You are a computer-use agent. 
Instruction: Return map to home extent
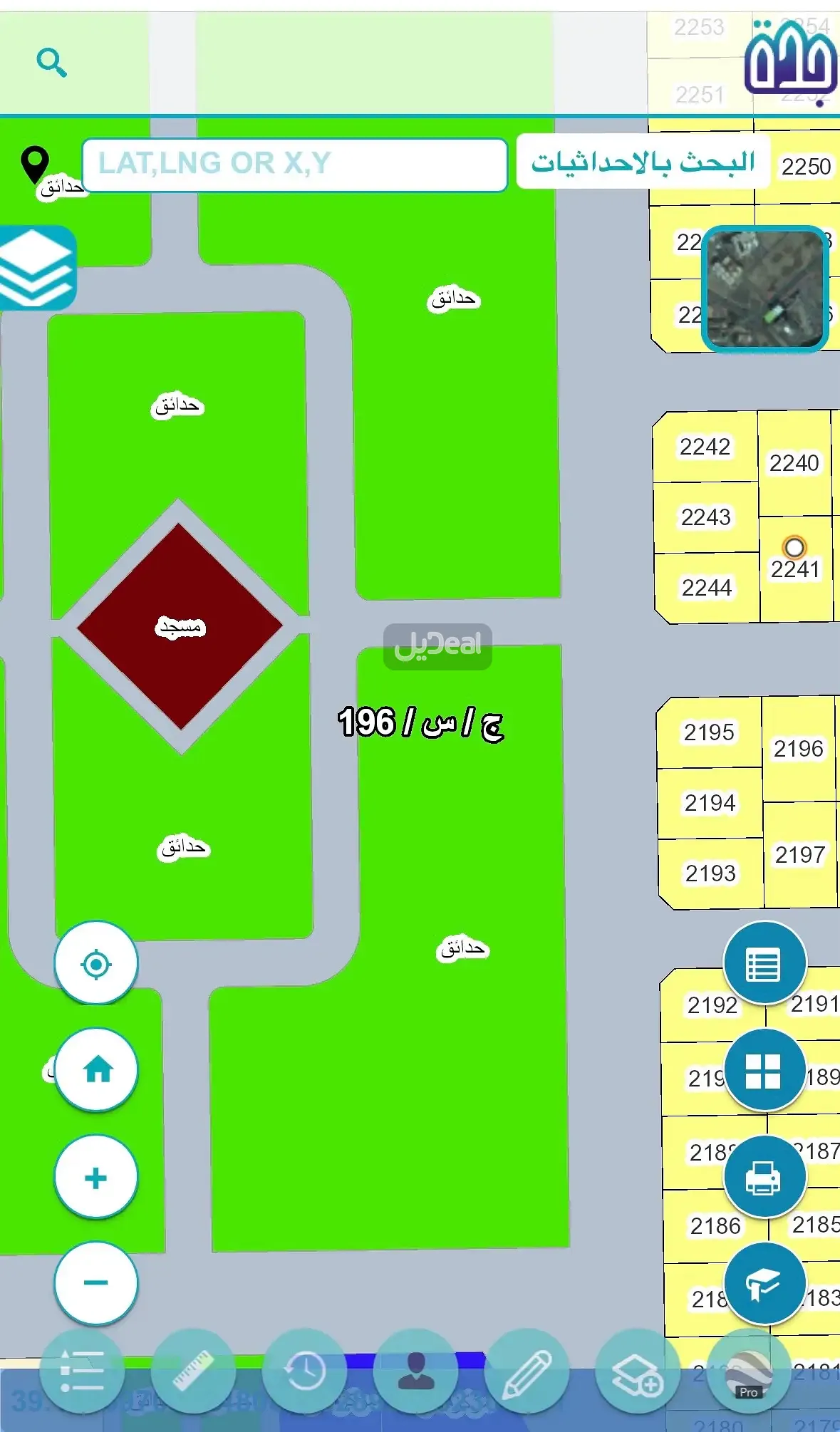96,1070
